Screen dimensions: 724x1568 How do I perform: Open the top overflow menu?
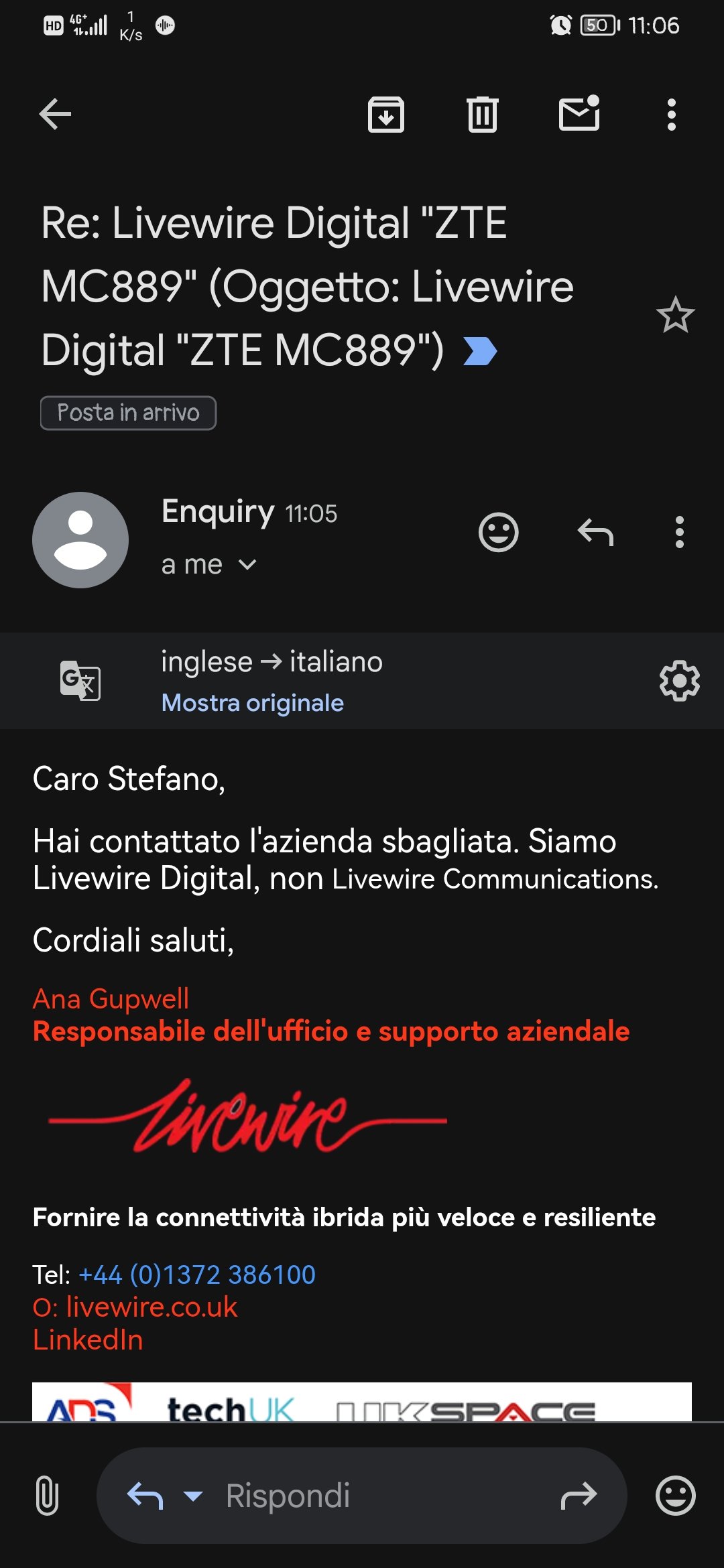(x=672, y=115)
